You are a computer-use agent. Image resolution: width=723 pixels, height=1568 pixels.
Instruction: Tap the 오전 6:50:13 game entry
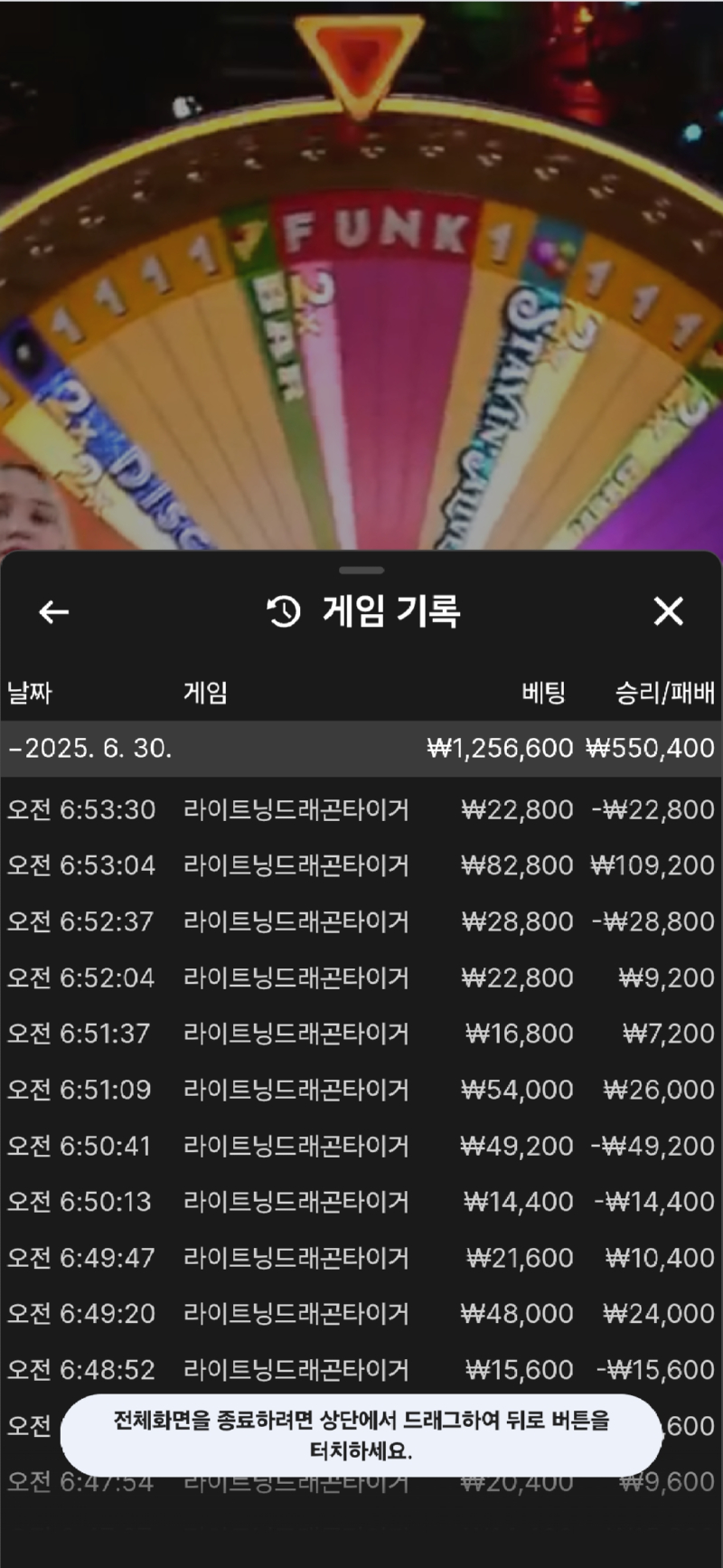[x=361, y=1202]
